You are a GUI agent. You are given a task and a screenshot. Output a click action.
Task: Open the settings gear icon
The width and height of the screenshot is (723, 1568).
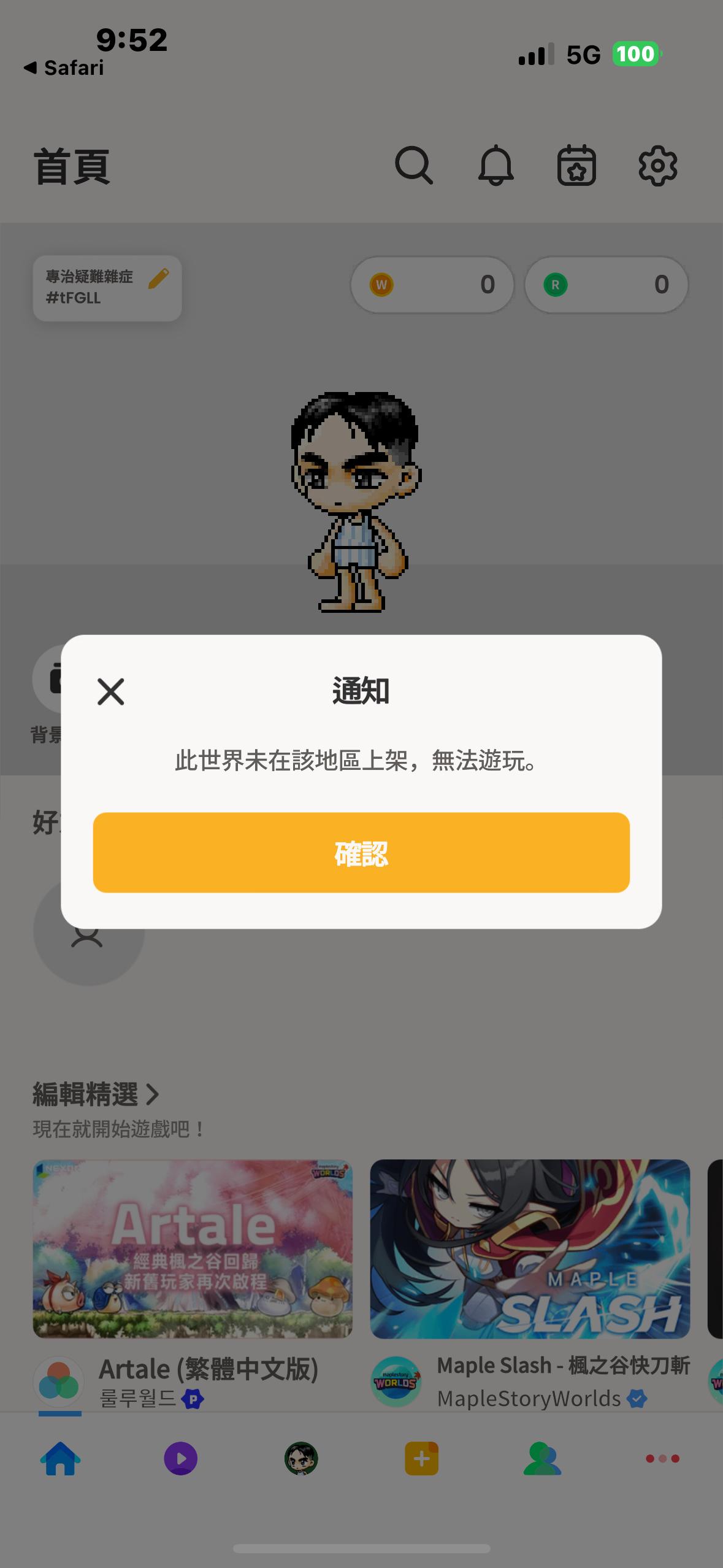coord(658,166)
